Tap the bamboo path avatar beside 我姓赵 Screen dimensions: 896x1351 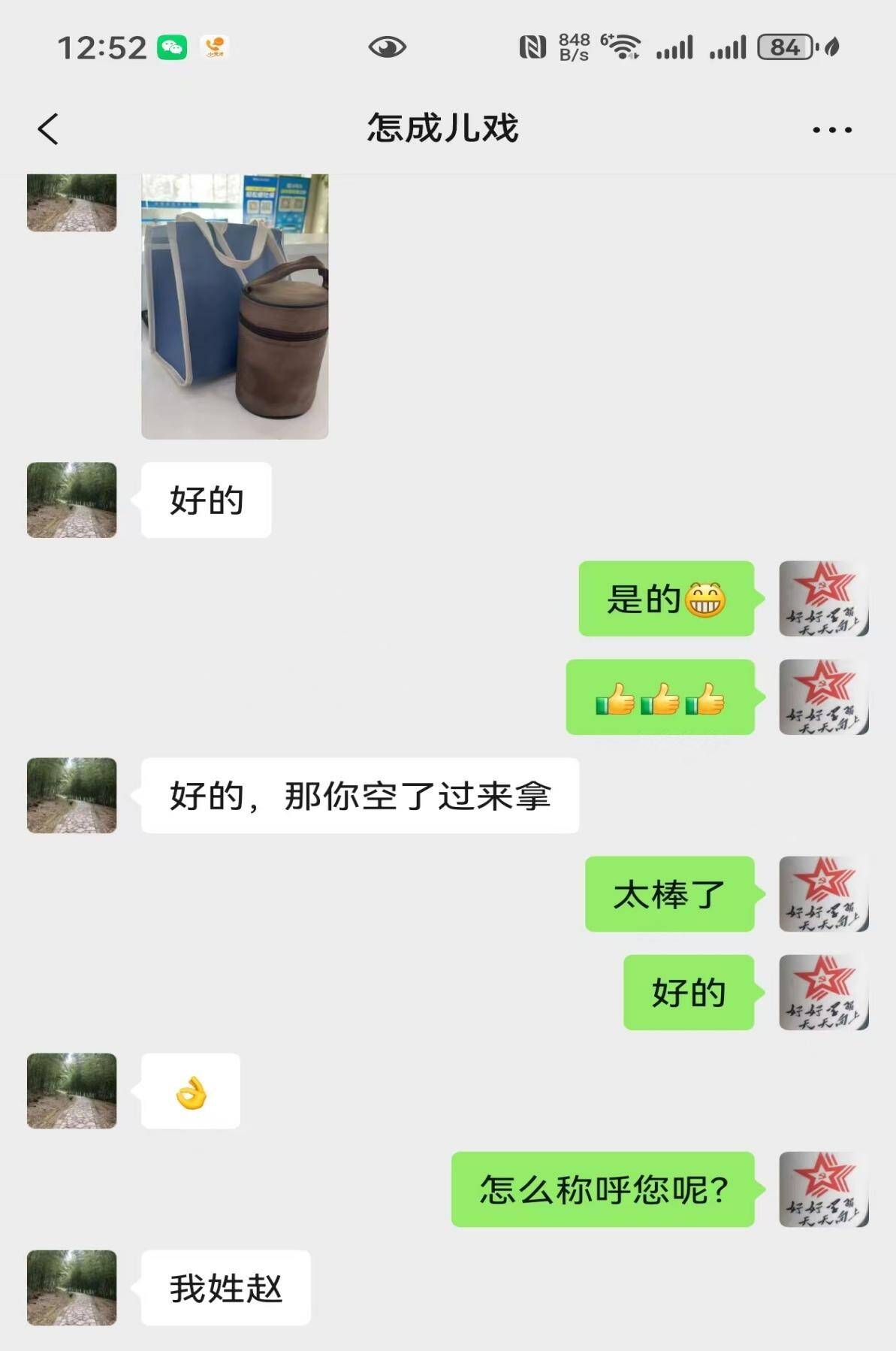(x=72, y=1287)
